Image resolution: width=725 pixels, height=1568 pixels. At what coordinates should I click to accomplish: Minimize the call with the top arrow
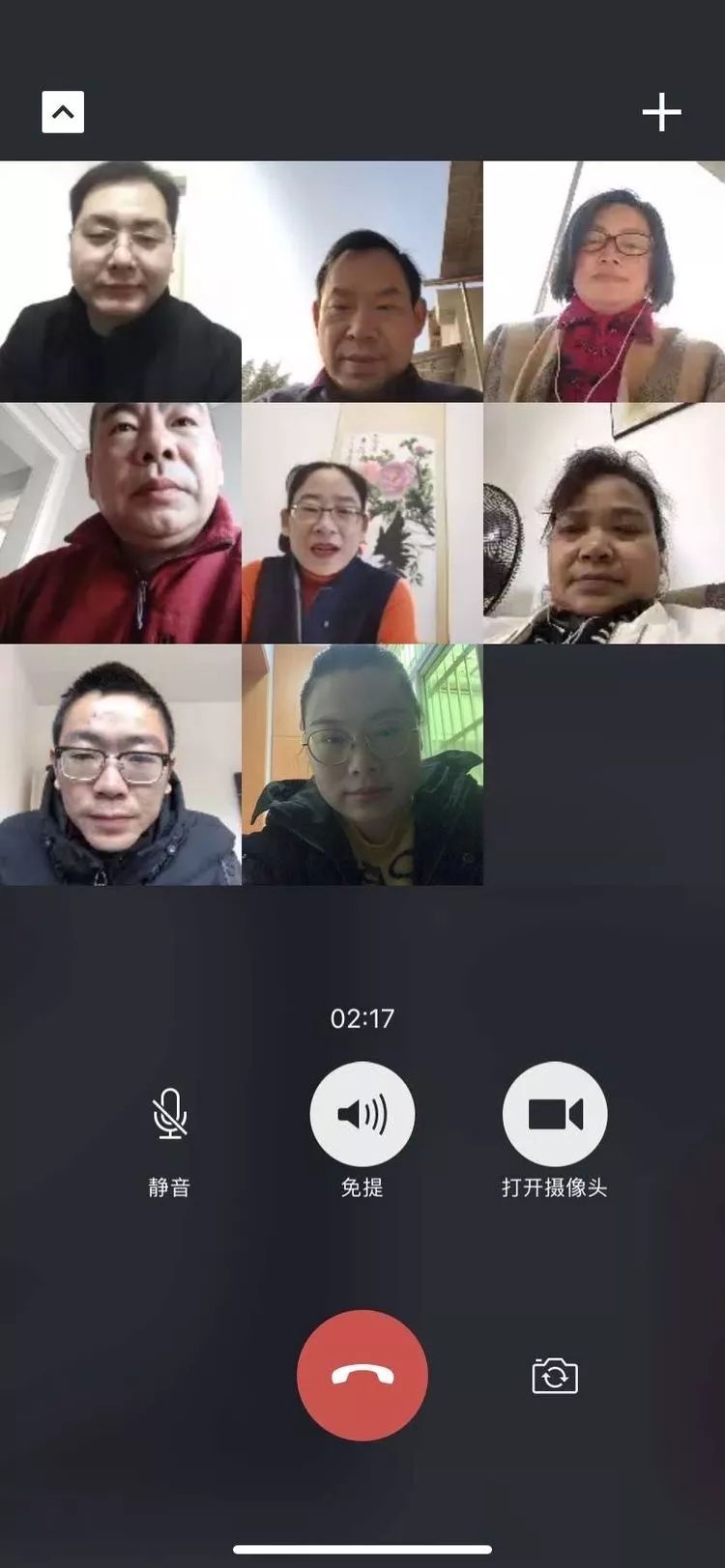63,112
